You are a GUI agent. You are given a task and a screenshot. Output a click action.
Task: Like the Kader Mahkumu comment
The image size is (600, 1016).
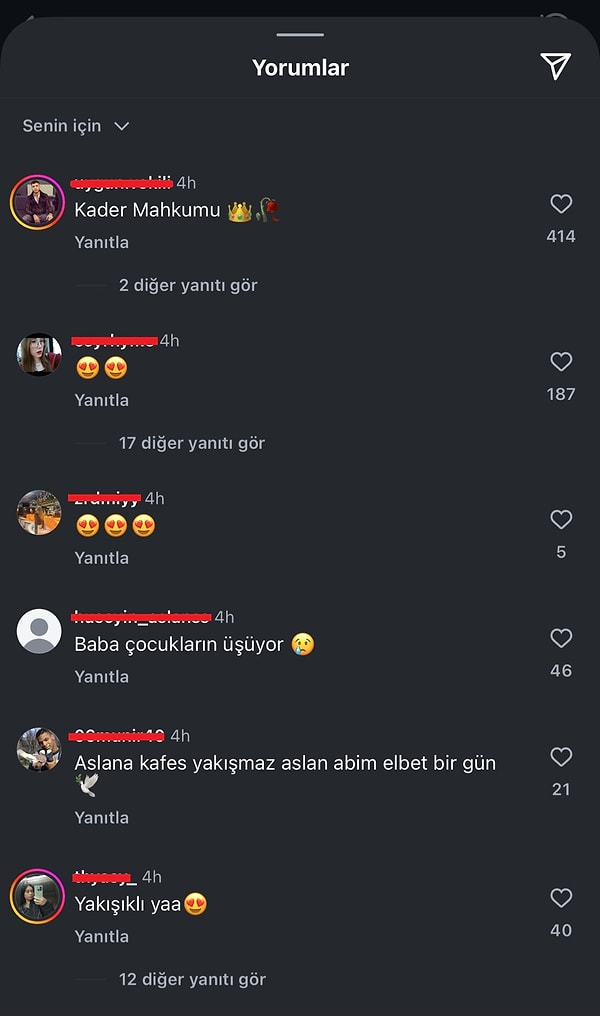(x=561, y=204)
